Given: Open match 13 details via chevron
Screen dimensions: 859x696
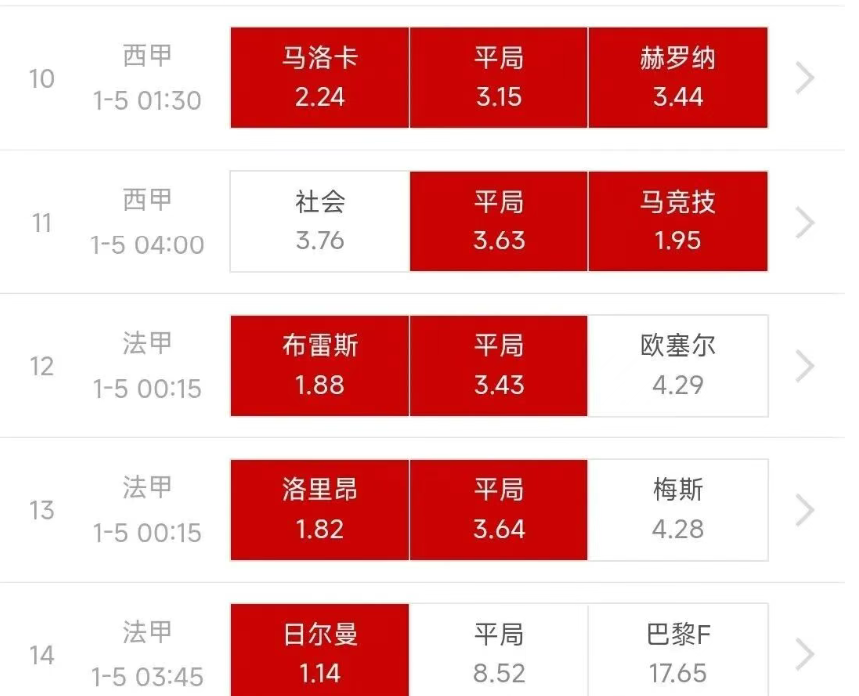Looking at the screenshot, I should pyautogui.click(x=805, y=511).
